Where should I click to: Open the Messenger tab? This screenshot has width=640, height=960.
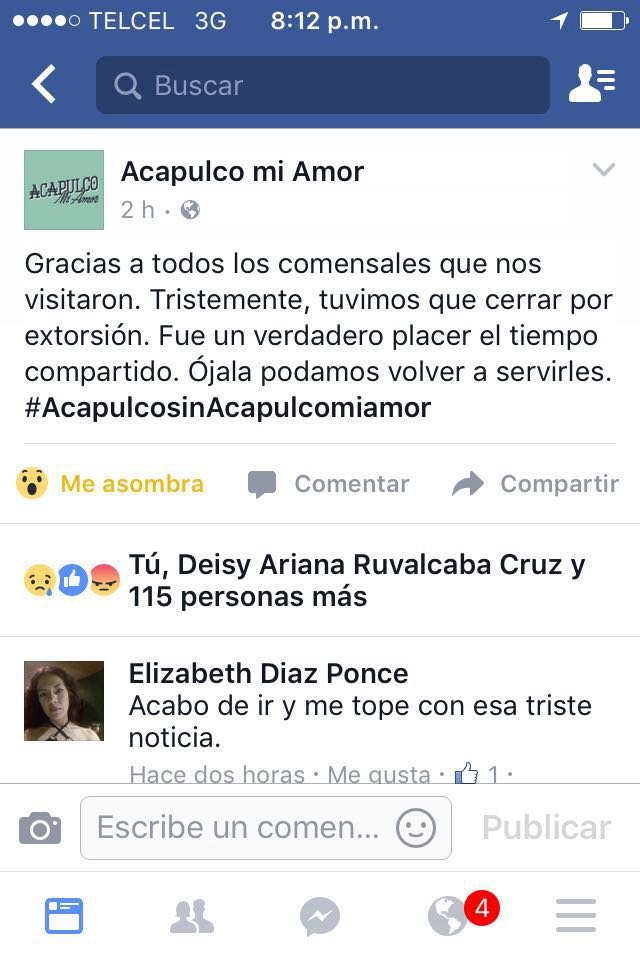pos(320,916)
